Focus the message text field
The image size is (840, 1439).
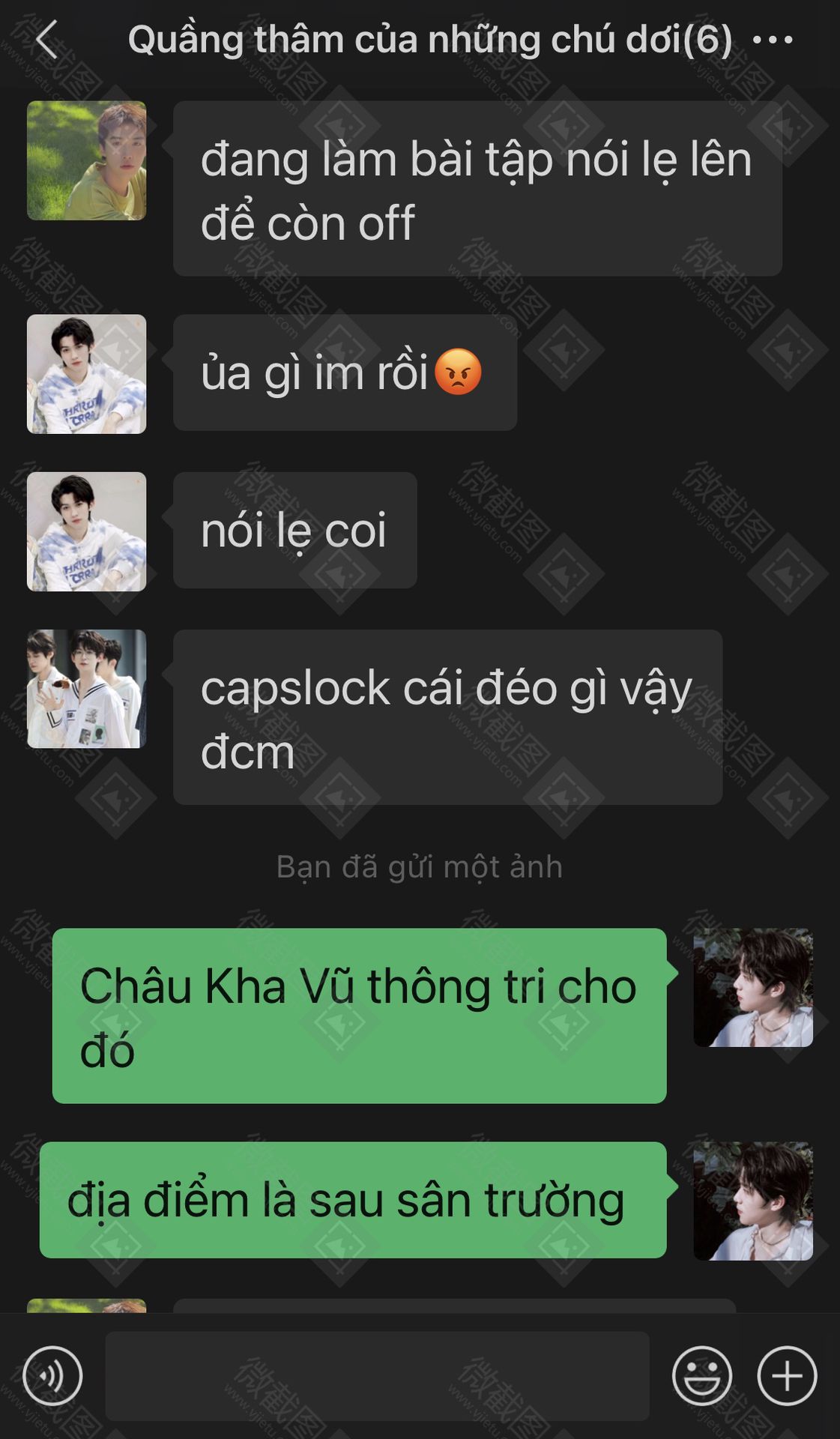point(377,1376)
